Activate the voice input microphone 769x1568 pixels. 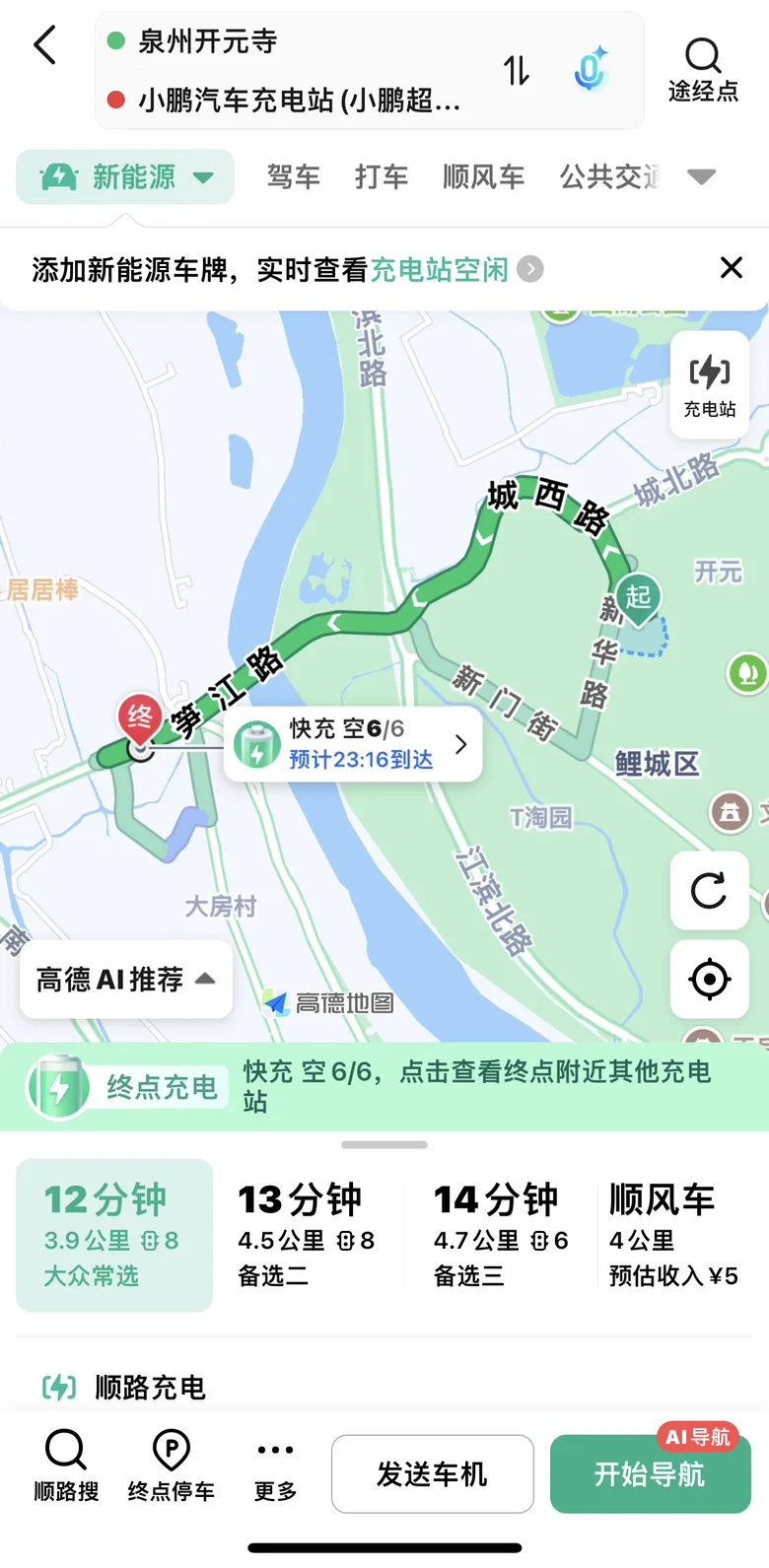coord(590,70)
